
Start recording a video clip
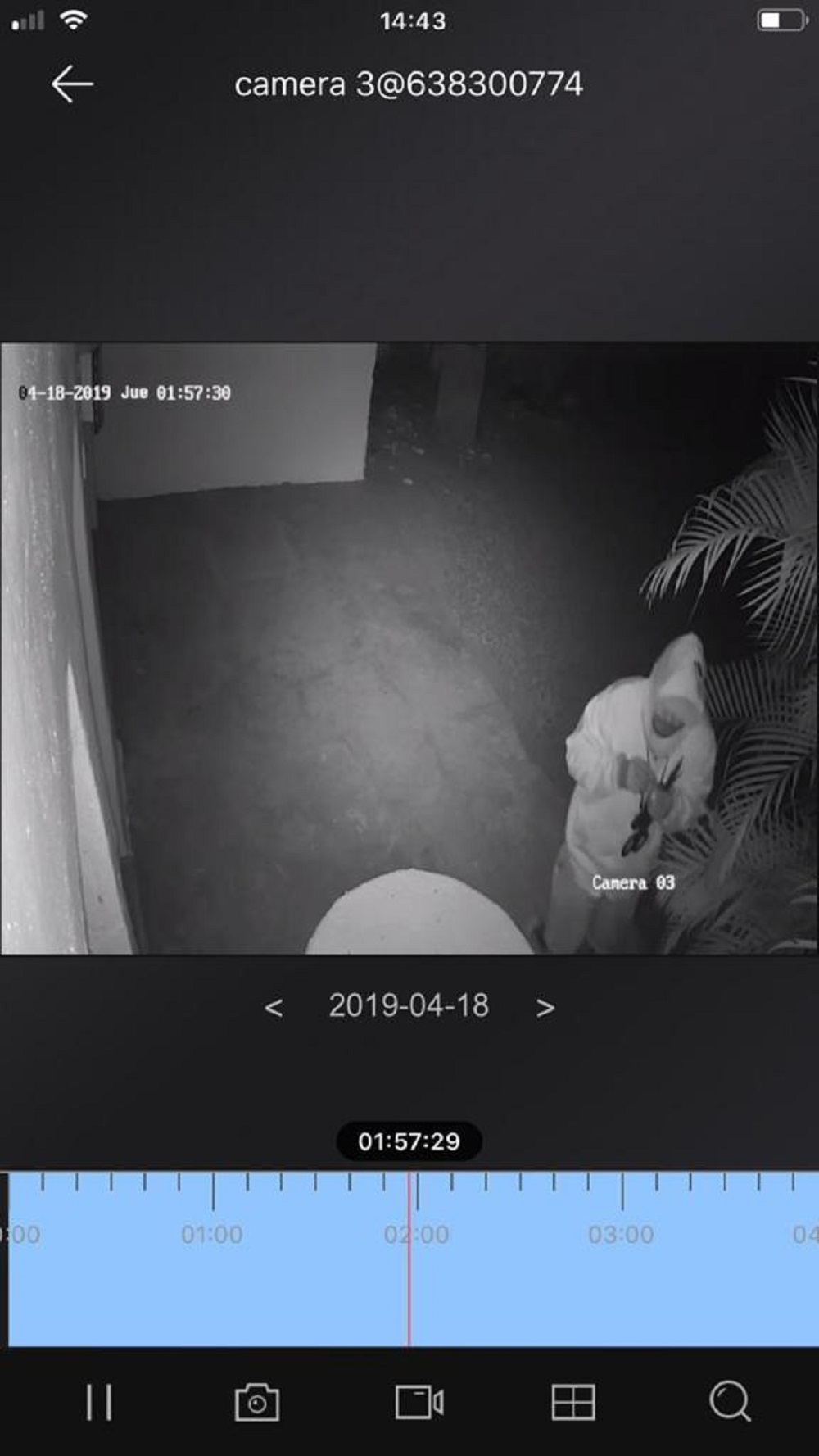[x=419, y=1402]
